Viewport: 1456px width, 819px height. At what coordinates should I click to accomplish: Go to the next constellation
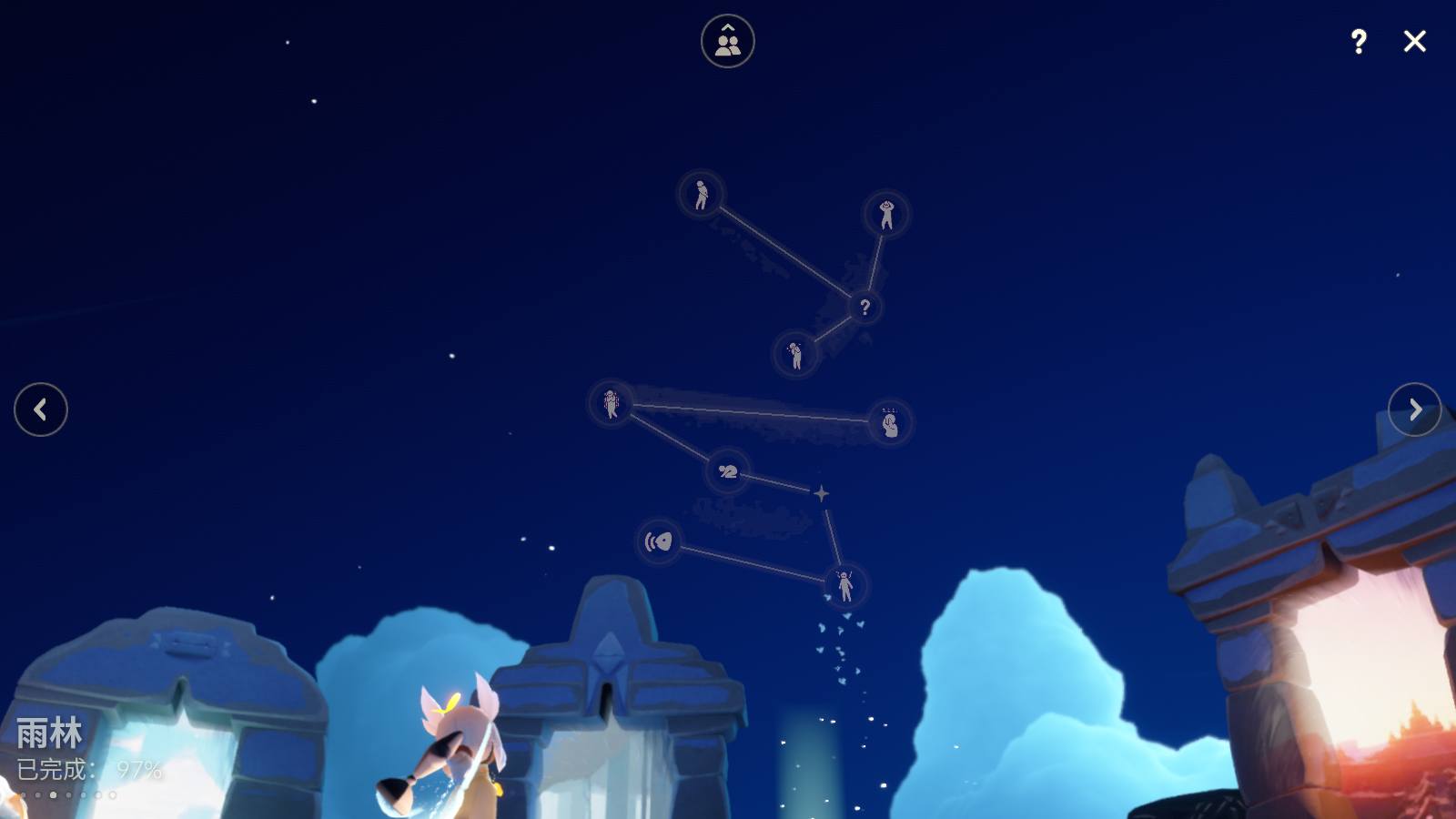[1414, 409]
